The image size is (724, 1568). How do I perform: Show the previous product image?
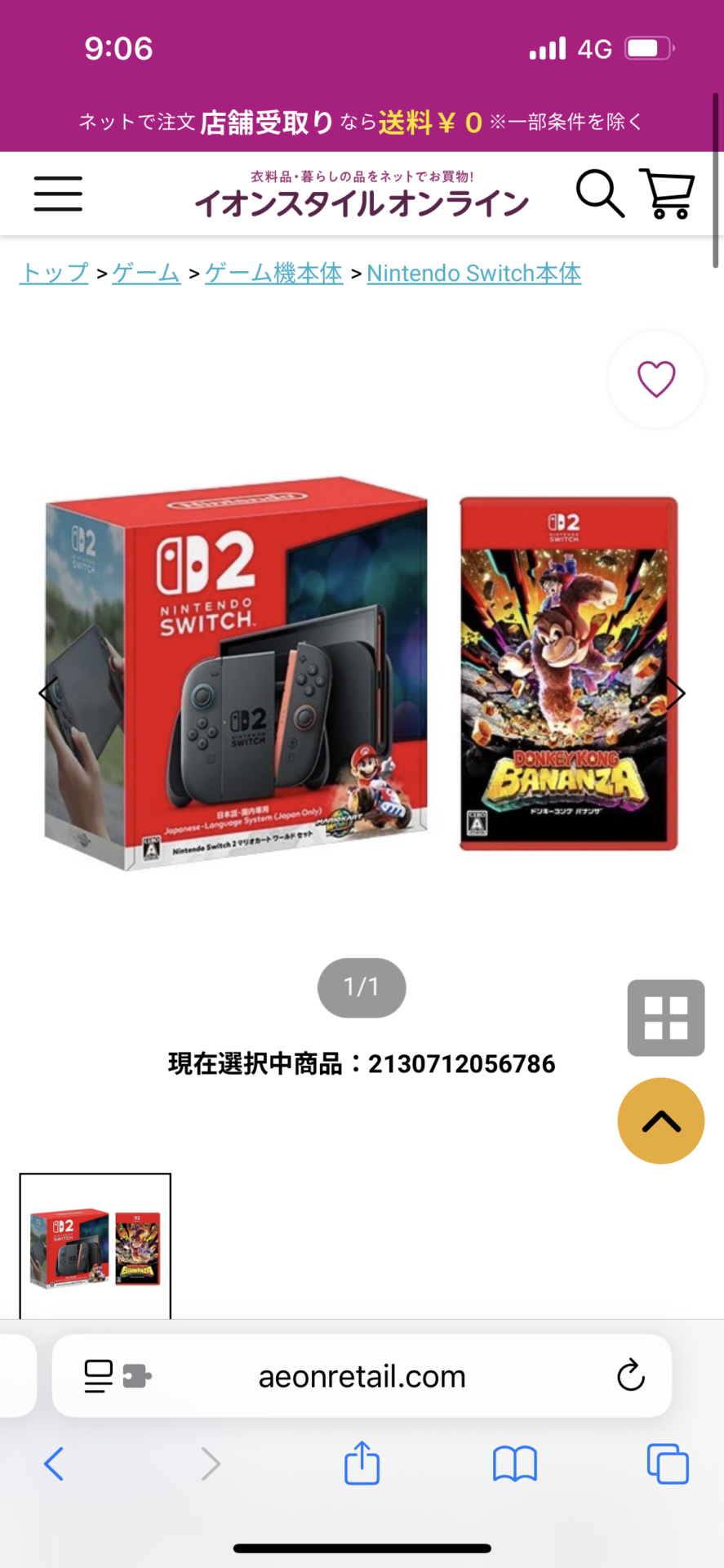tap(49, 693)
